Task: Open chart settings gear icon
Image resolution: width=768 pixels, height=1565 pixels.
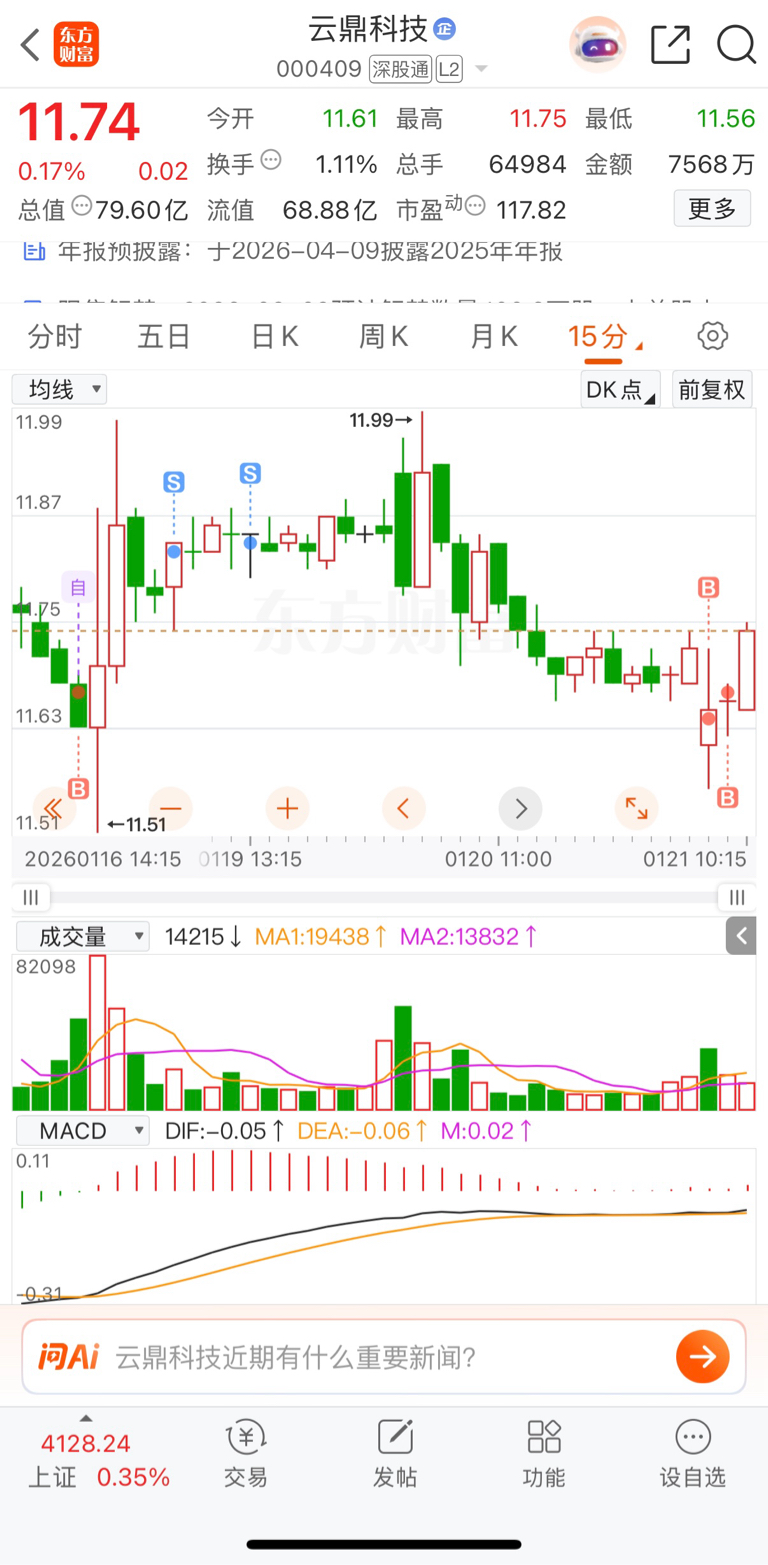Action: [x=712, y=336]
